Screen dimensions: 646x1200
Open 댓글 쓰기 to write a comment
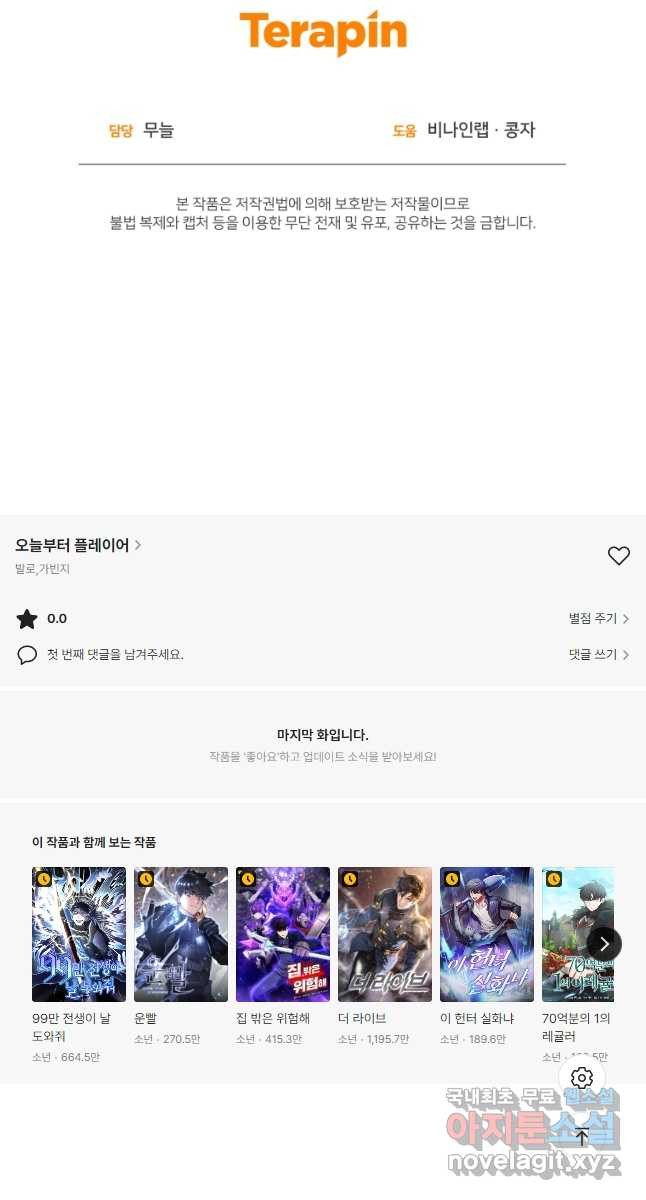pos(598,655)
